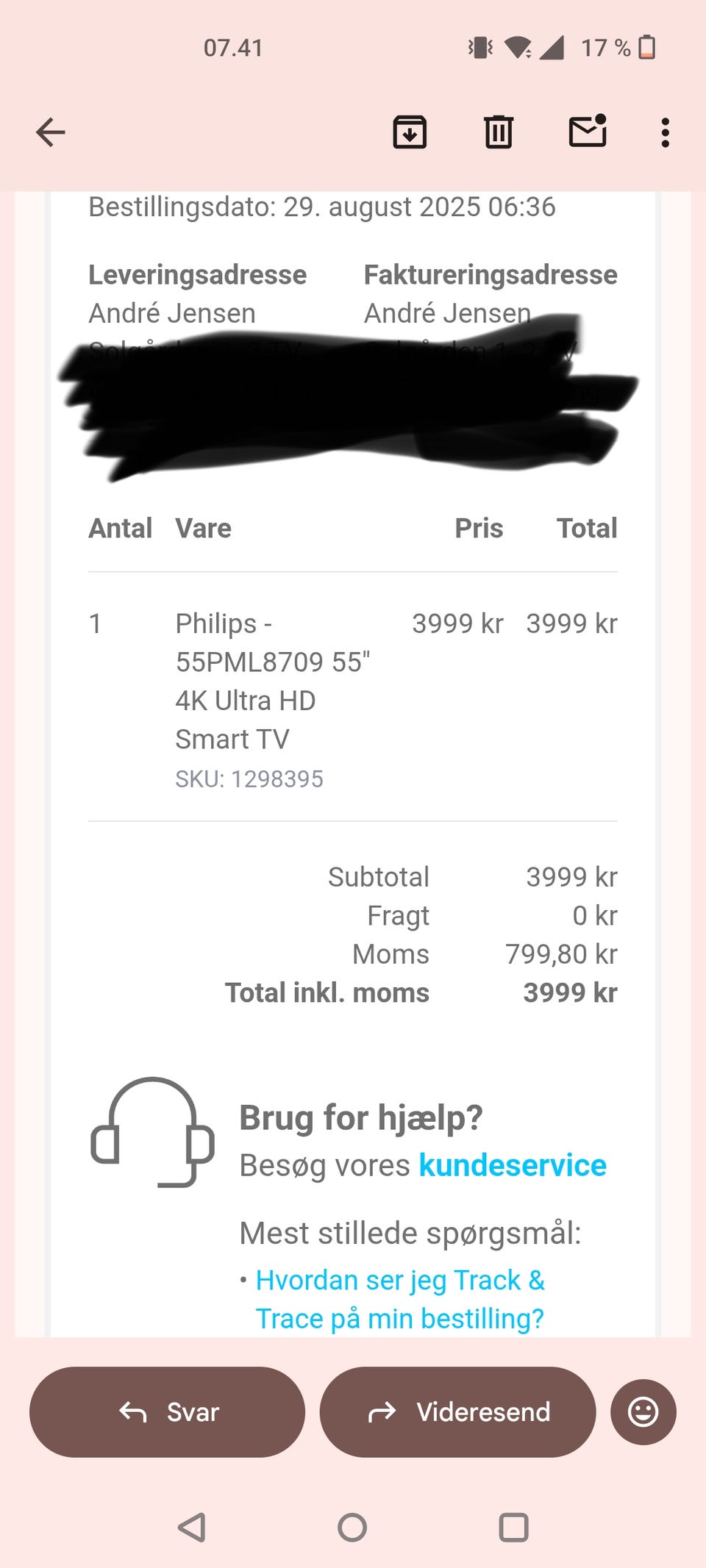Forward email with Videresend
706x1568 pixels.
[x=457, y=1411]
